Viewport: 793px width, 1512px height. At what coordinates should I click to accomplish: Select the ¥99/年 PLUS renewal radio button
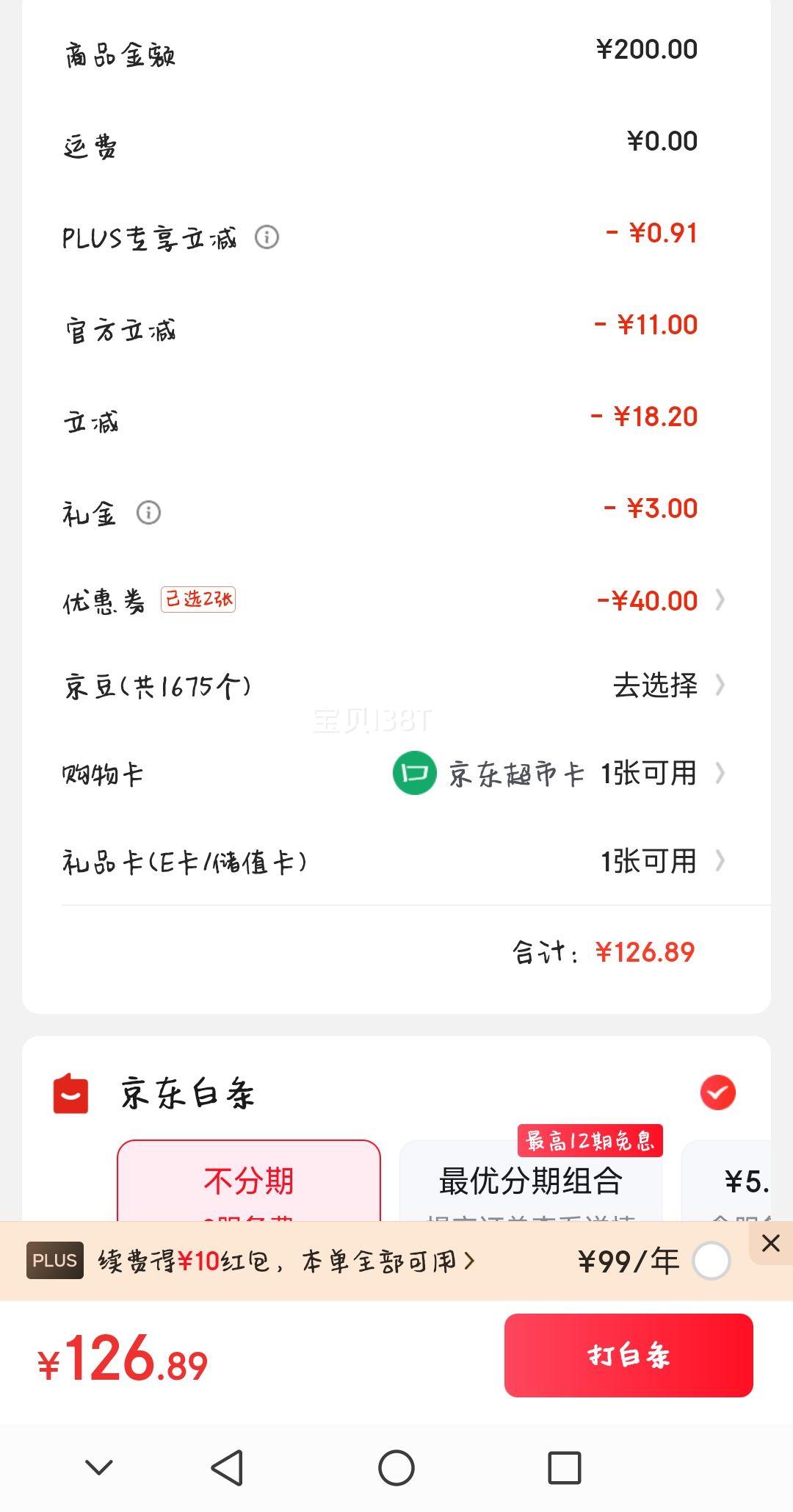(711, 1261)
